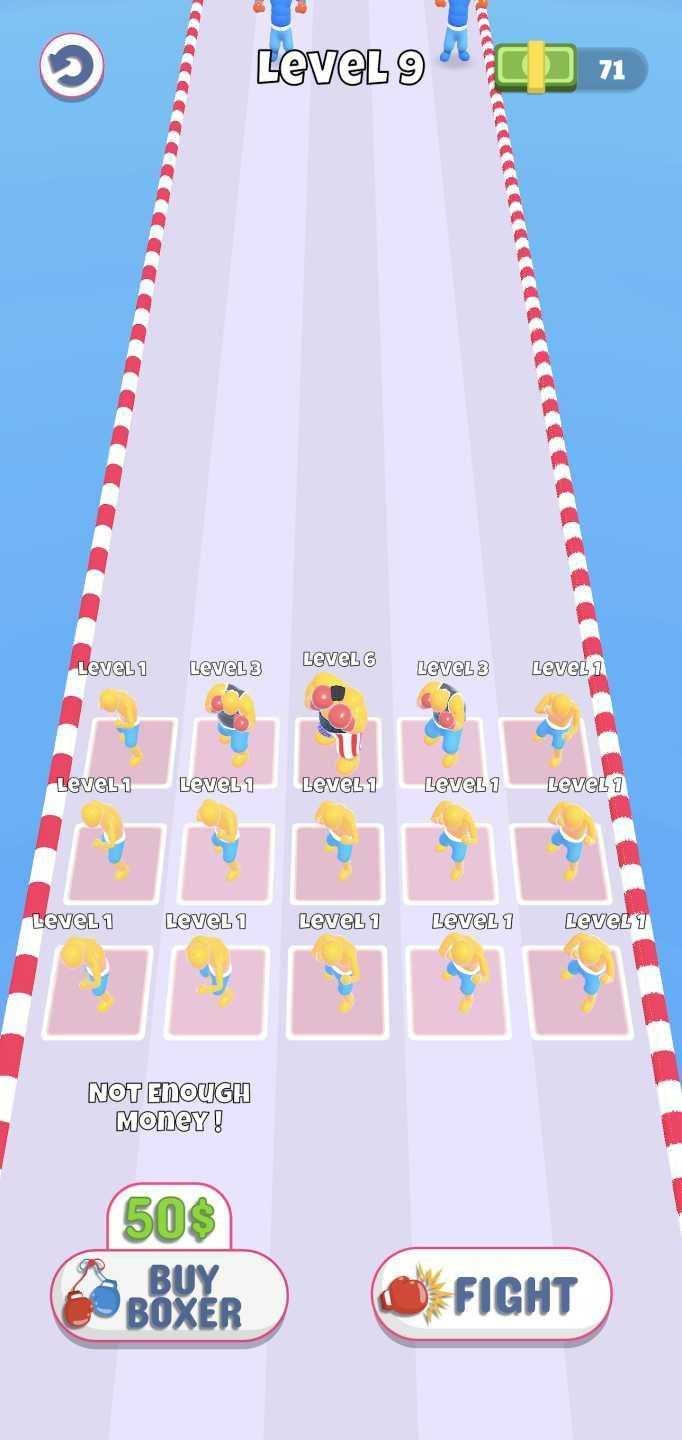Tap the restart arrow icon
The image size is (682, 1440).
click(72, 67)
